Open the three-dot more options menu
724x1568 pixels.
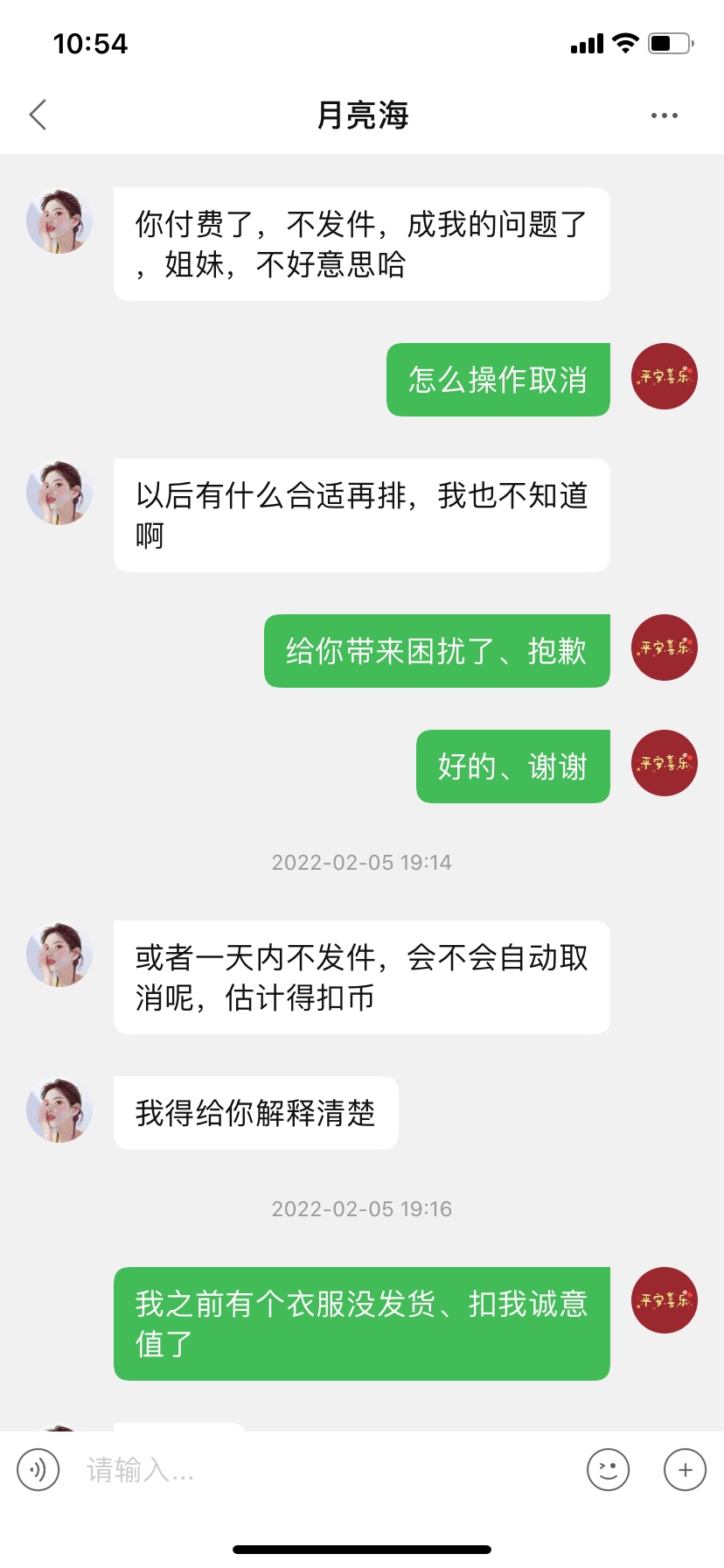pos(665,115)
